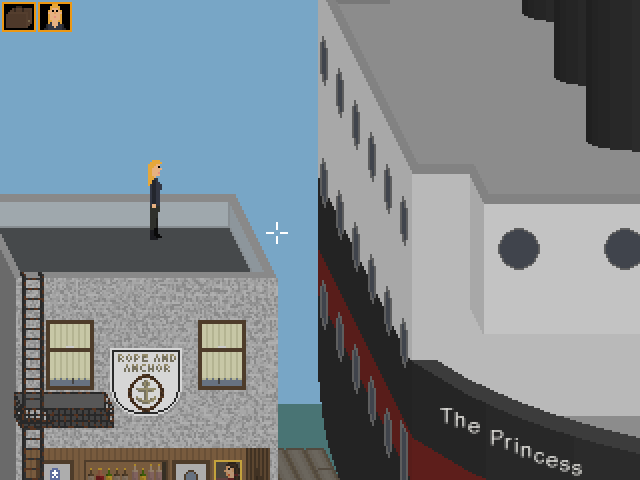Open the suitcase inventory icon
The image size is (640, 480).
[x=19, y=17]
